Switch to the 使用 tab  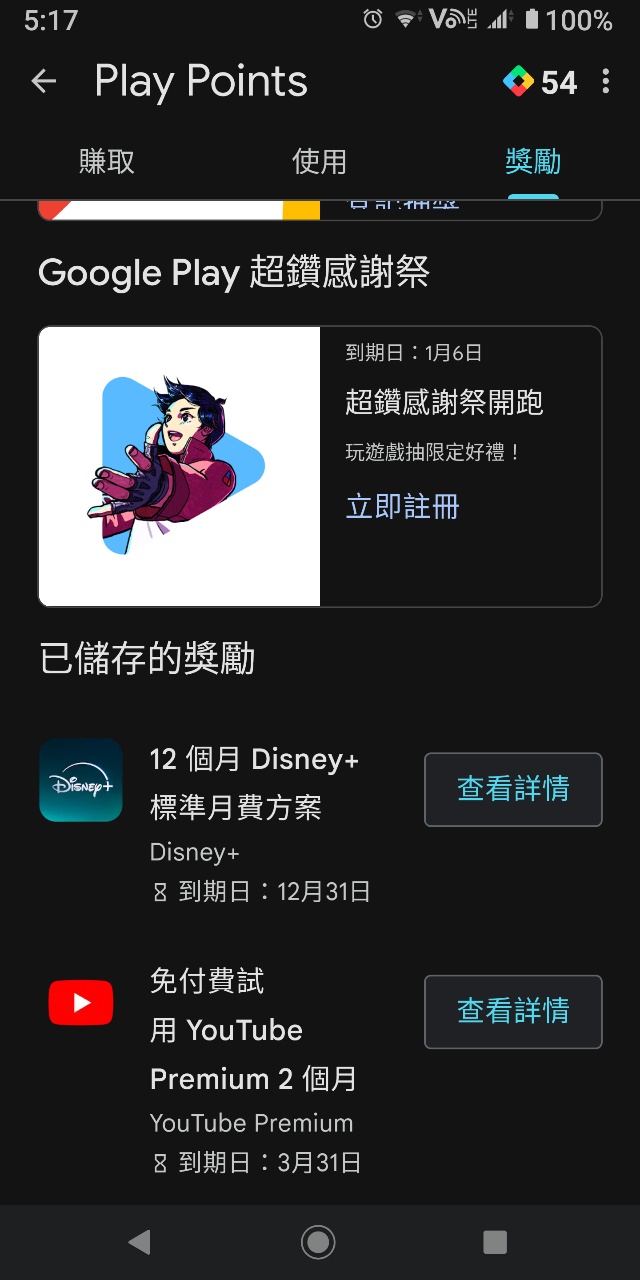319,161
